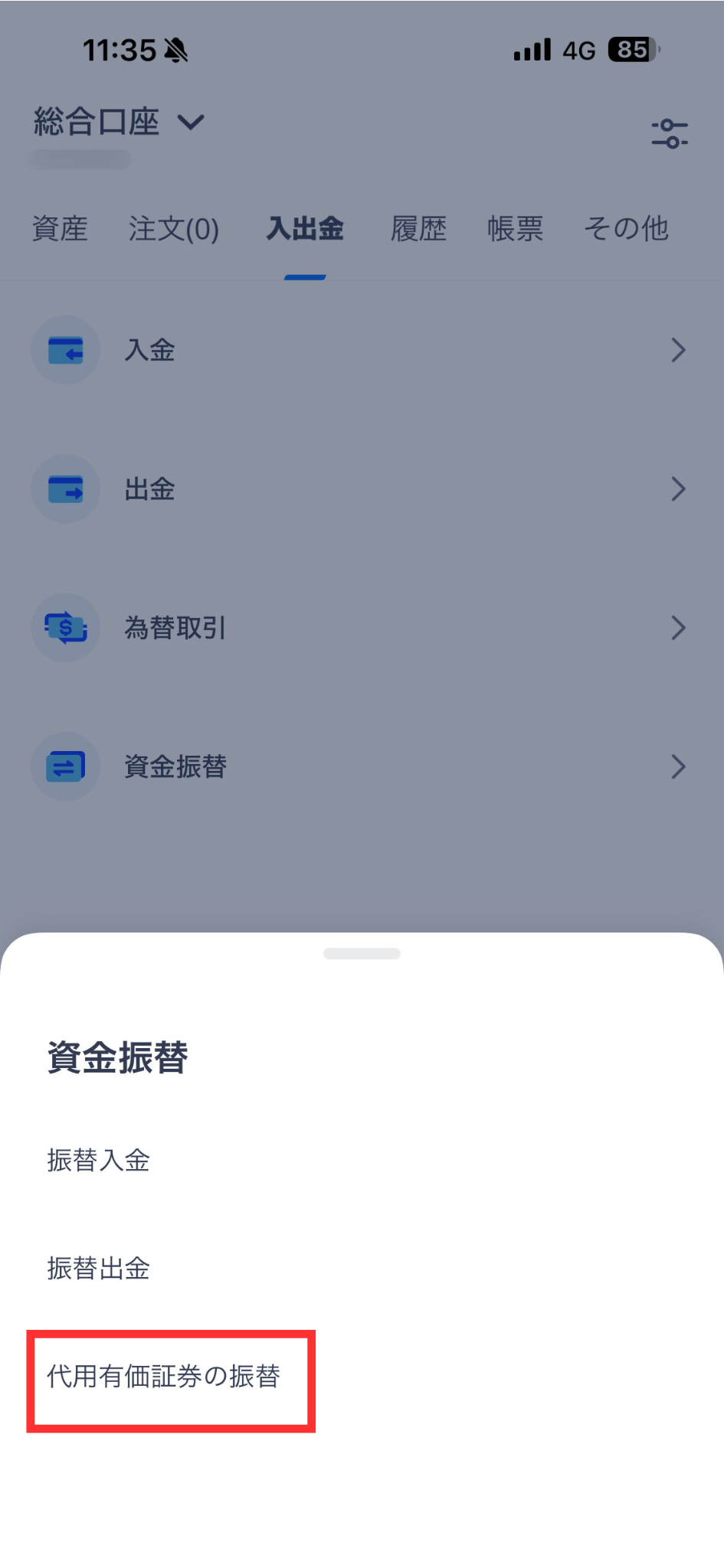
Task: Select 振替入金 in the sheet
Action: point(99,1161)
